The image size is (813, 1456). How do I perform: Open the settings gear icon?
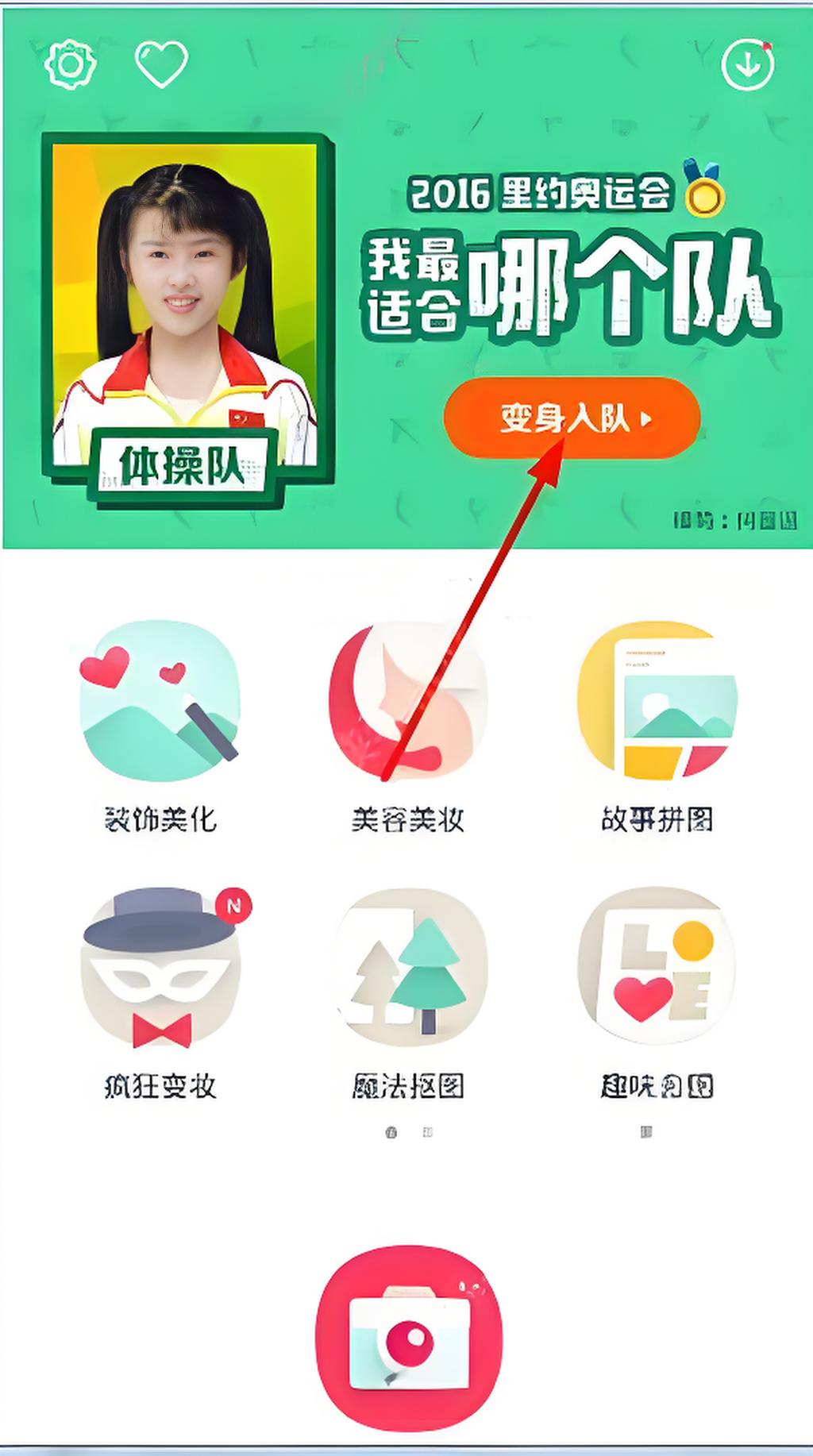[71, 64]
